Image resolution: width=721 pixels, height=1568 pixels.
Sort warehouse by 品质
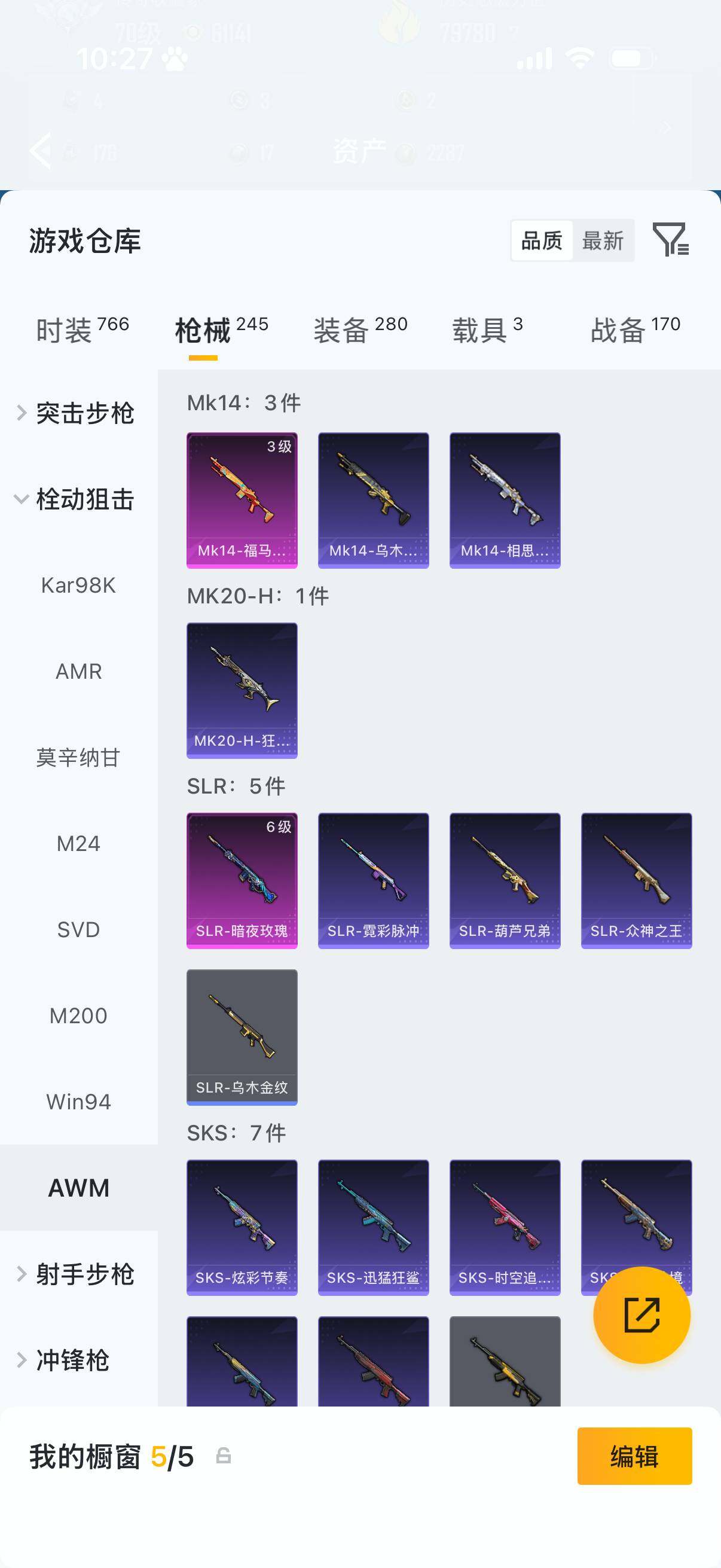coord(542,240)
